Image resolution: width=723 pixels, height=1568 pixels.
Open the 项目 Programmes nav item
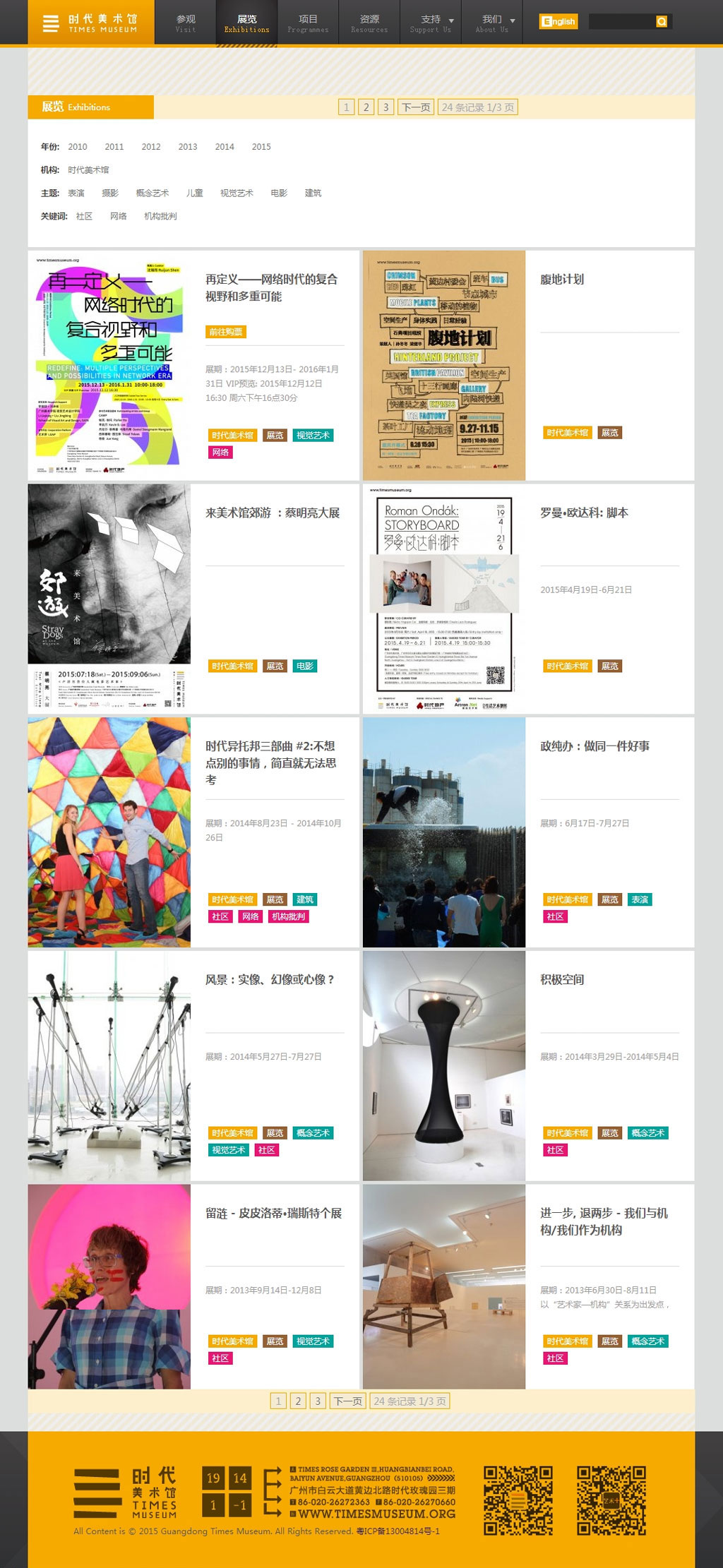pyautogui.click(x=308, y=23)
